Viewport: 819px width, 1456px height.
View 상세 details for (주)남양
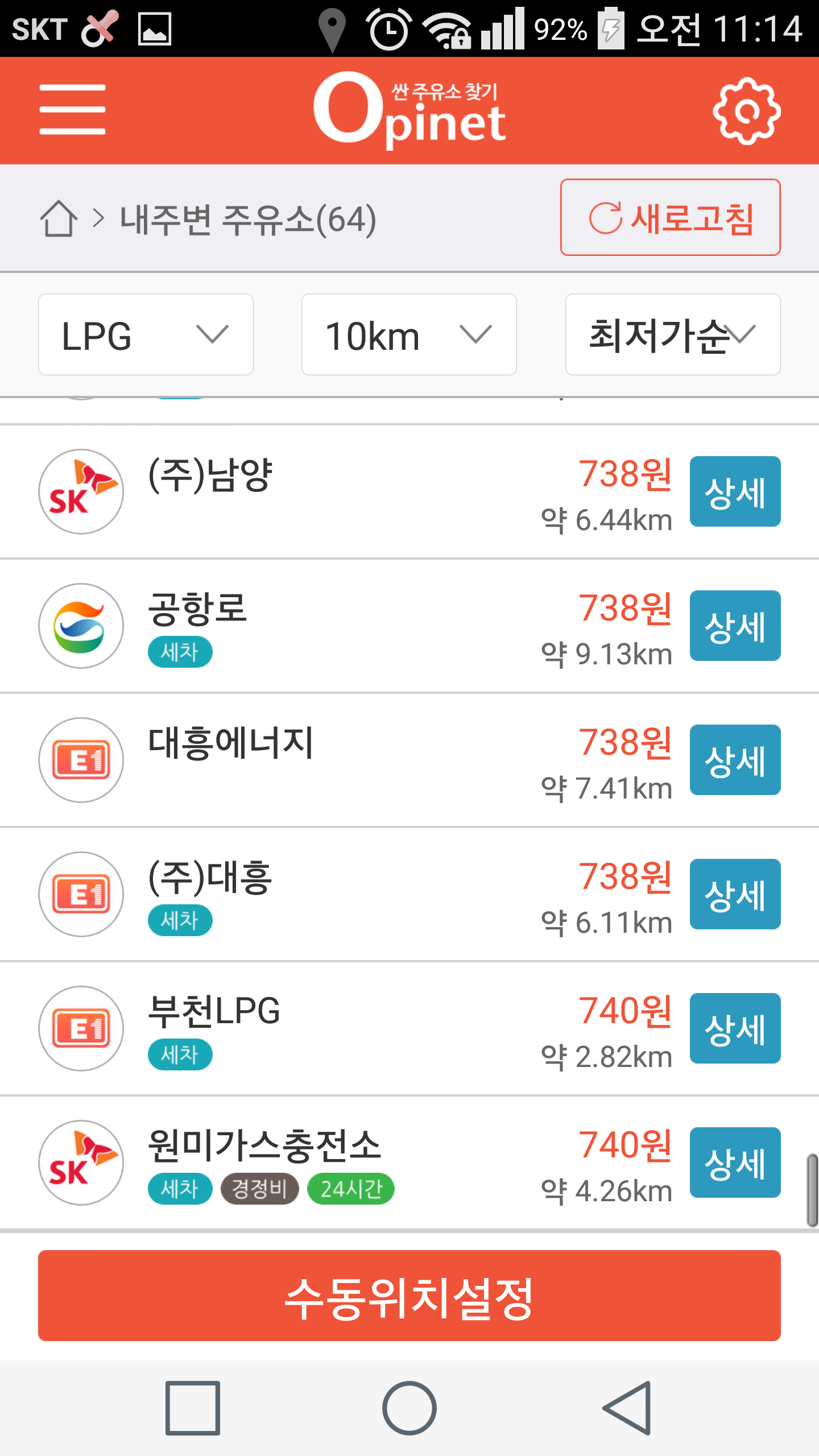tap(735, 491)
